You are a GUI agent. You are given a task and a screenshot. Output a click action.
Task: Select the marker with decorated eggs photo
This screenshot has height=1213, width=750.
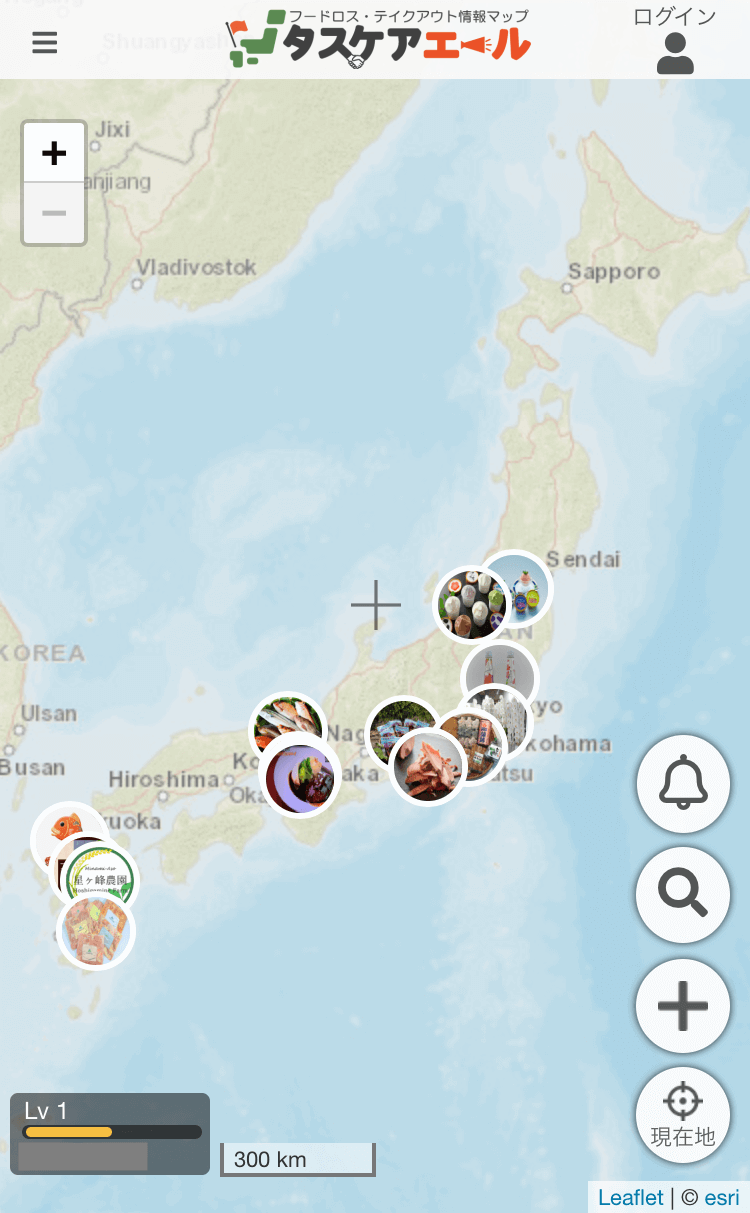point(470,605)
